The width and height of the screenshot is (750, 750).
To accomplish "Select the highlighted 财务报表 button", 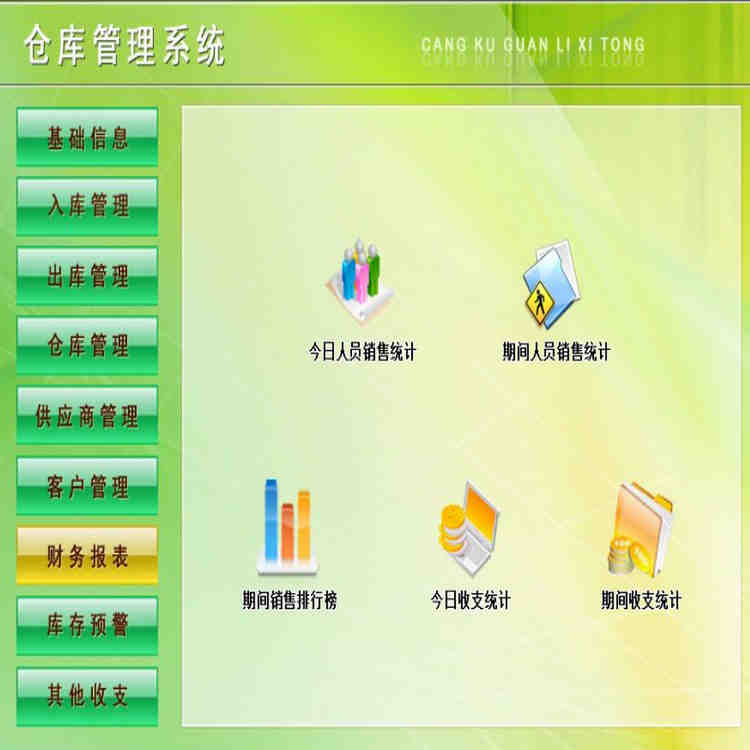I will coord(87,556).
